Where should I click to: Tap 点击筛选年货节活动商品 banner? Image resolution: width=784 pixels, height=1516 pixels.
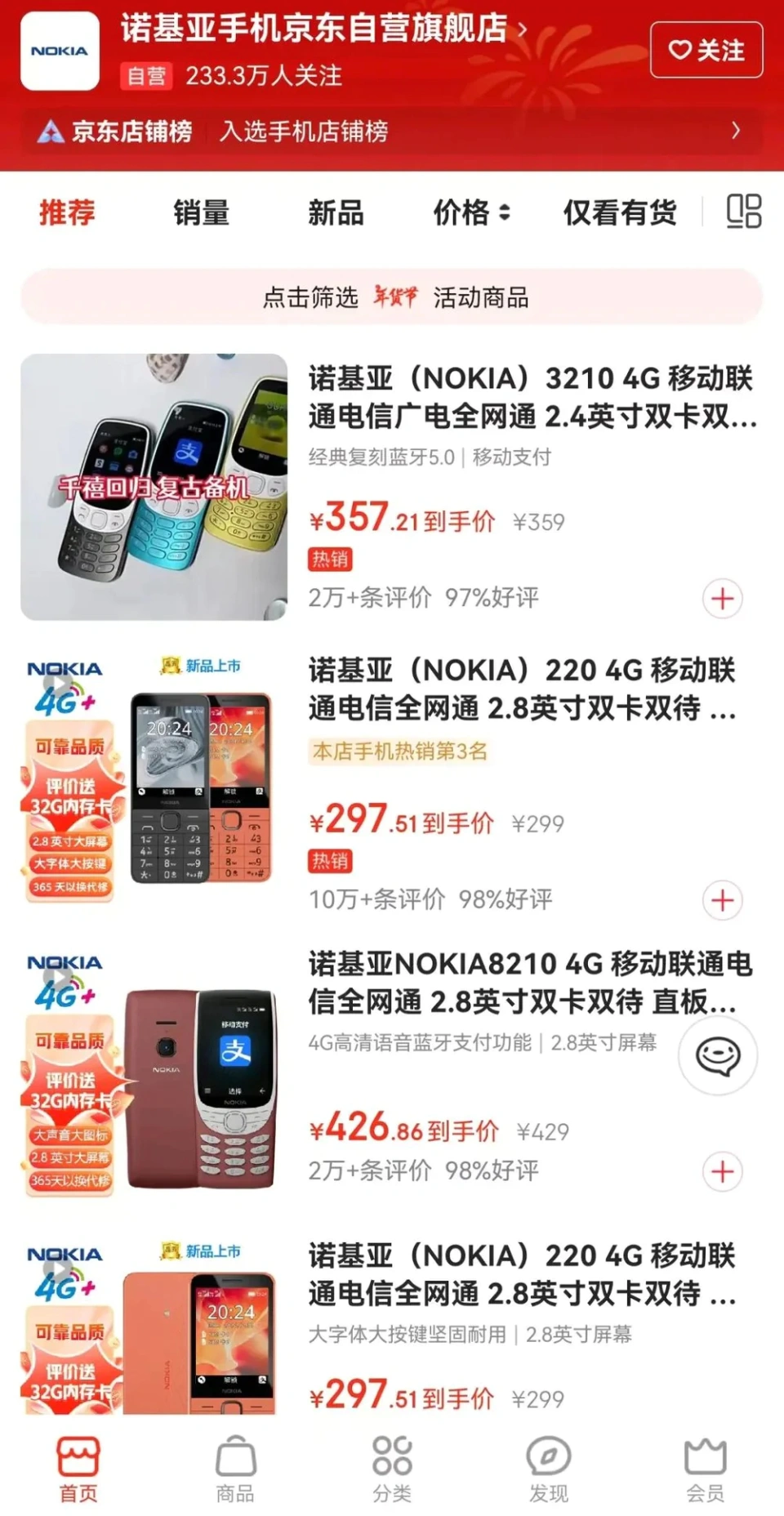[392, 297]
